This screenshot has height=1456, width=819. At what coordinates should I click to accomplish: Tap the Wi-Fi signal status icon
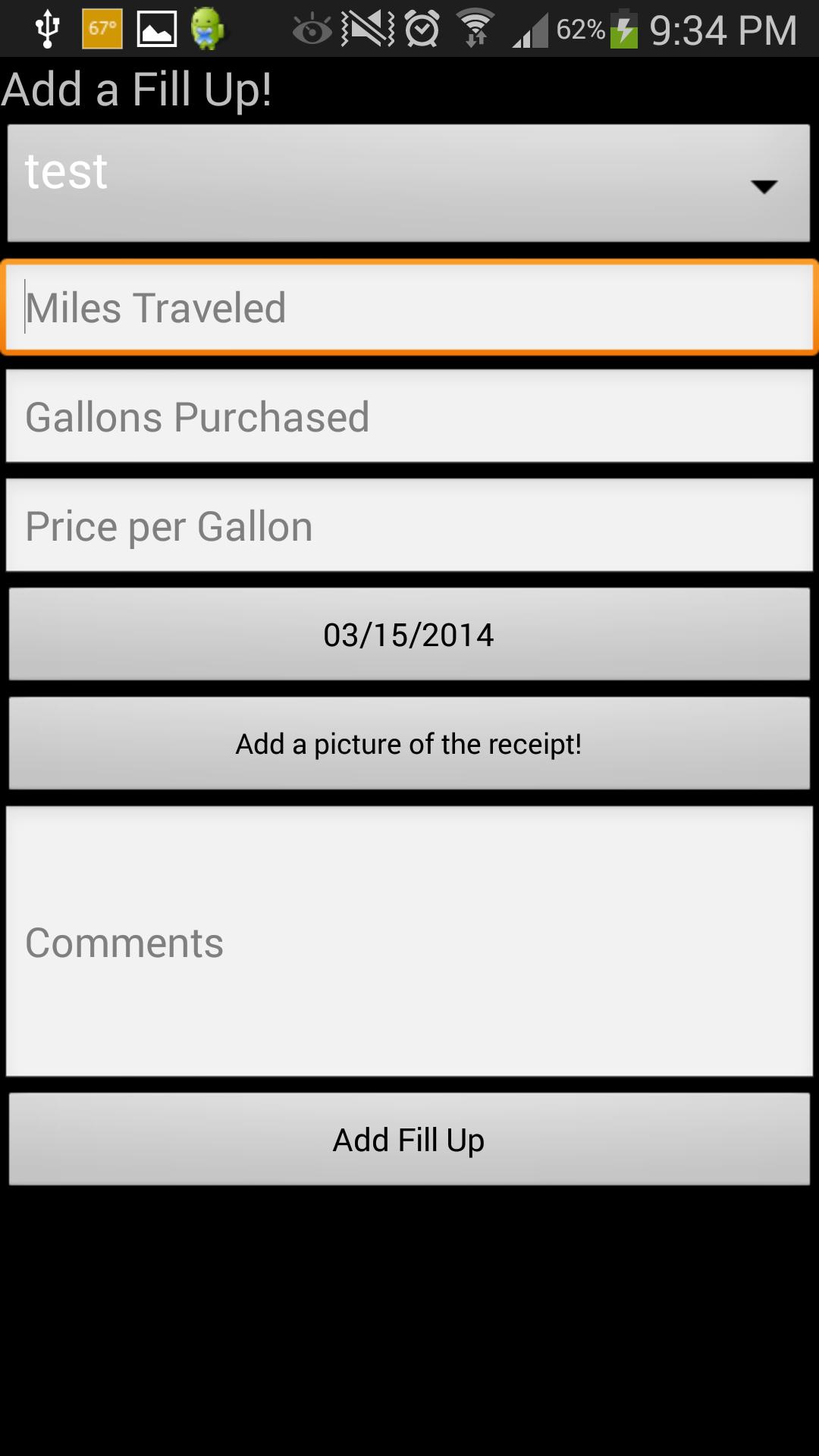tap(476, 28)
